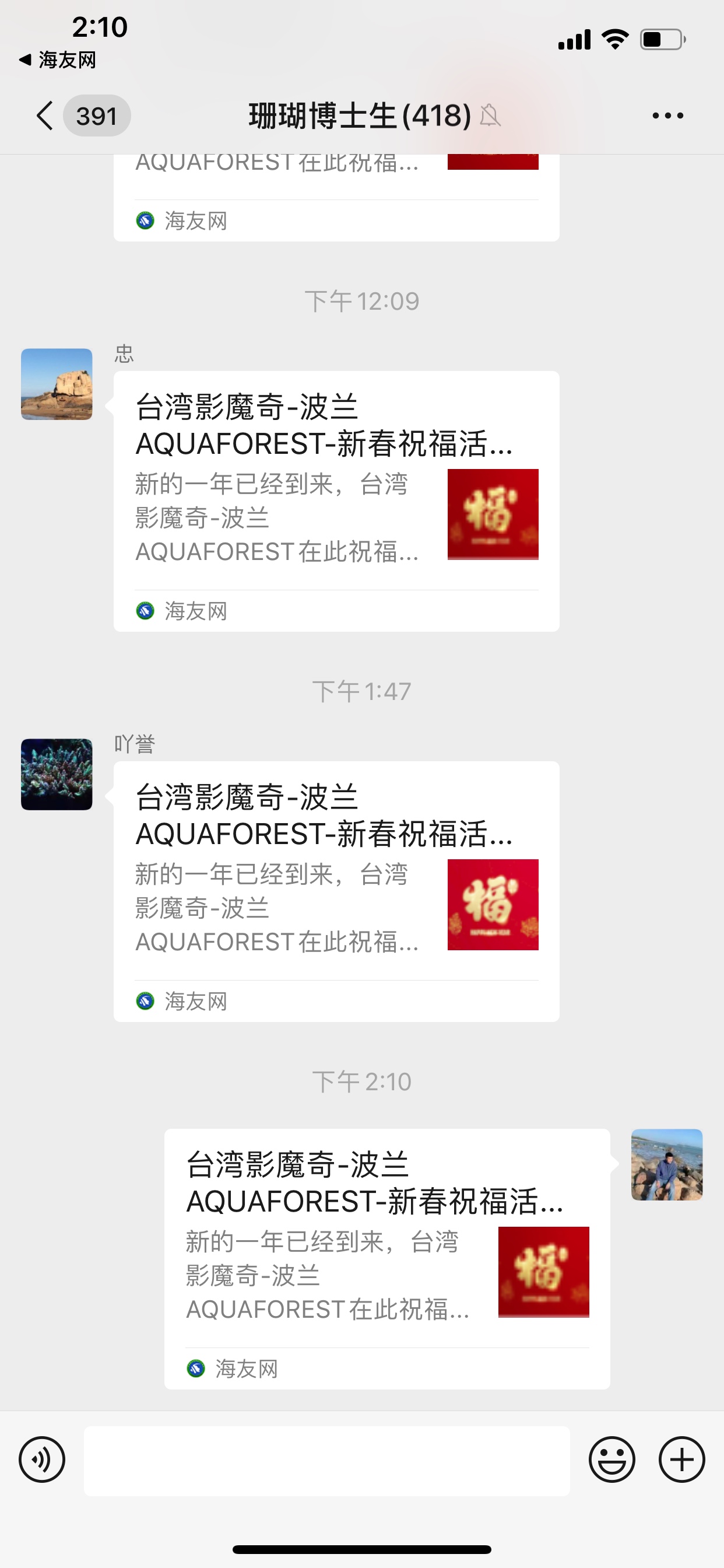Open my own profile avatar
724x1568 pixels.
pyautogui.click(x=666, y=1164)
